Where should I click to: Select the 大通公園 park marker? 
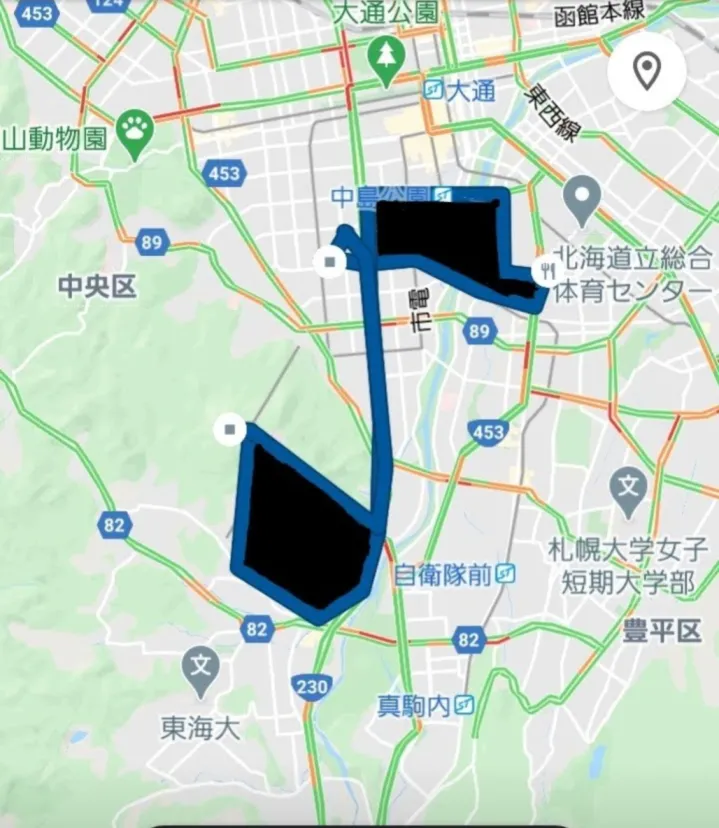tap(385, 56)
